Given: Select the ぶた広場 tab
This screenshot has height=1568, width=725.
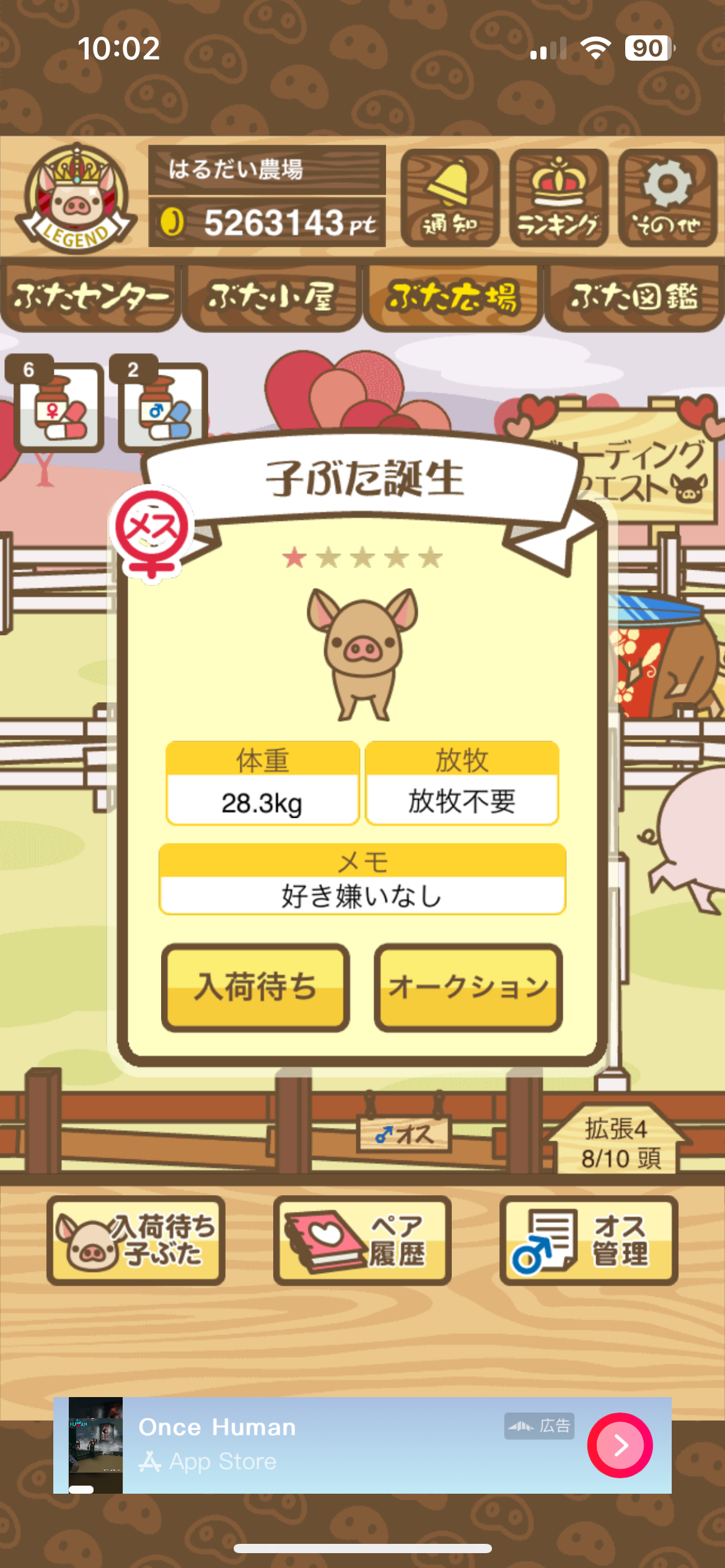Looking at the screenshot, I should 452,297.
